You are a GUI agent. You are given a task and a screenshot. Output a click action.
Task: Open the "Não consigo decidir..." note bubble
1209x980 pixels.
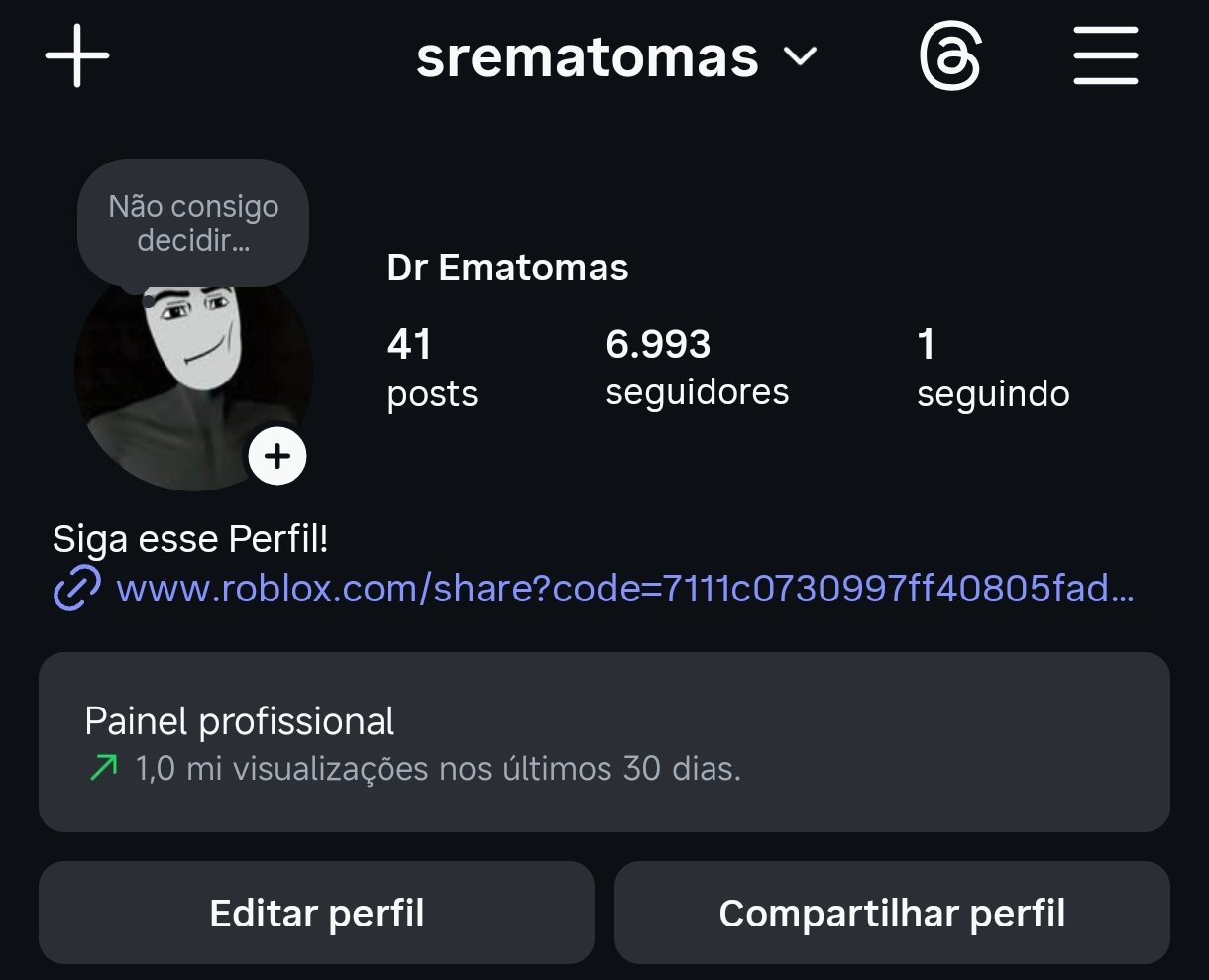(193, 223)
